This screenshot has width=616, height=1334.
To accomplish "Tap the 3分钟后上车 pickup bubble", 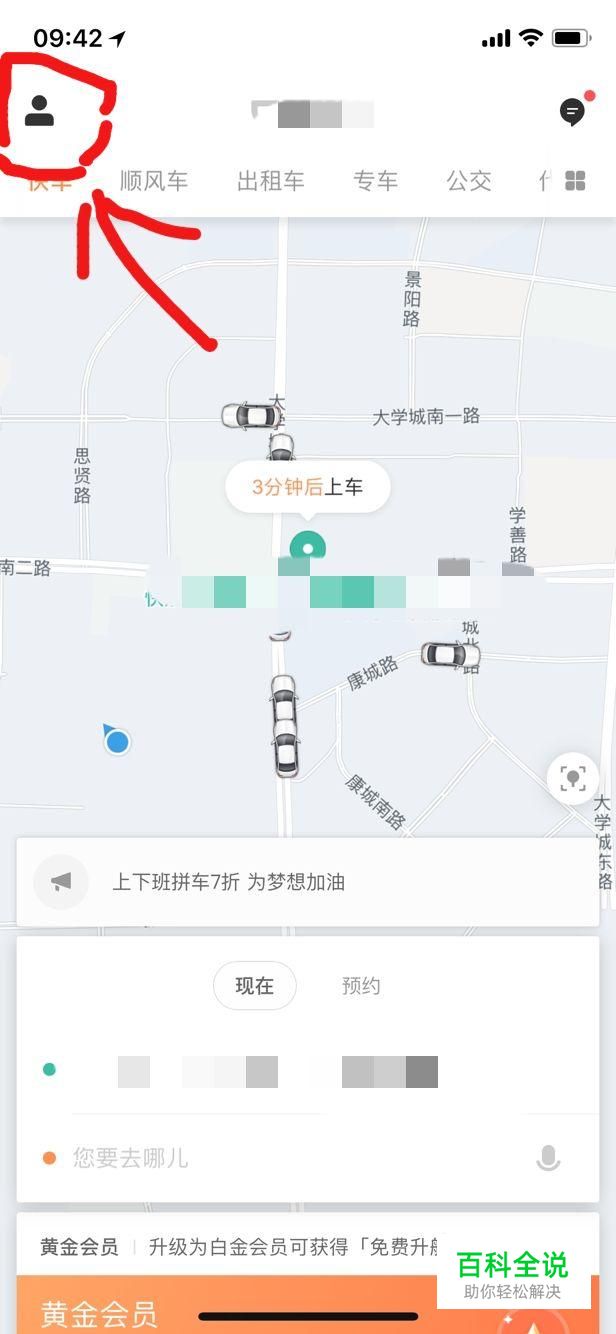I will click(307, 487).
